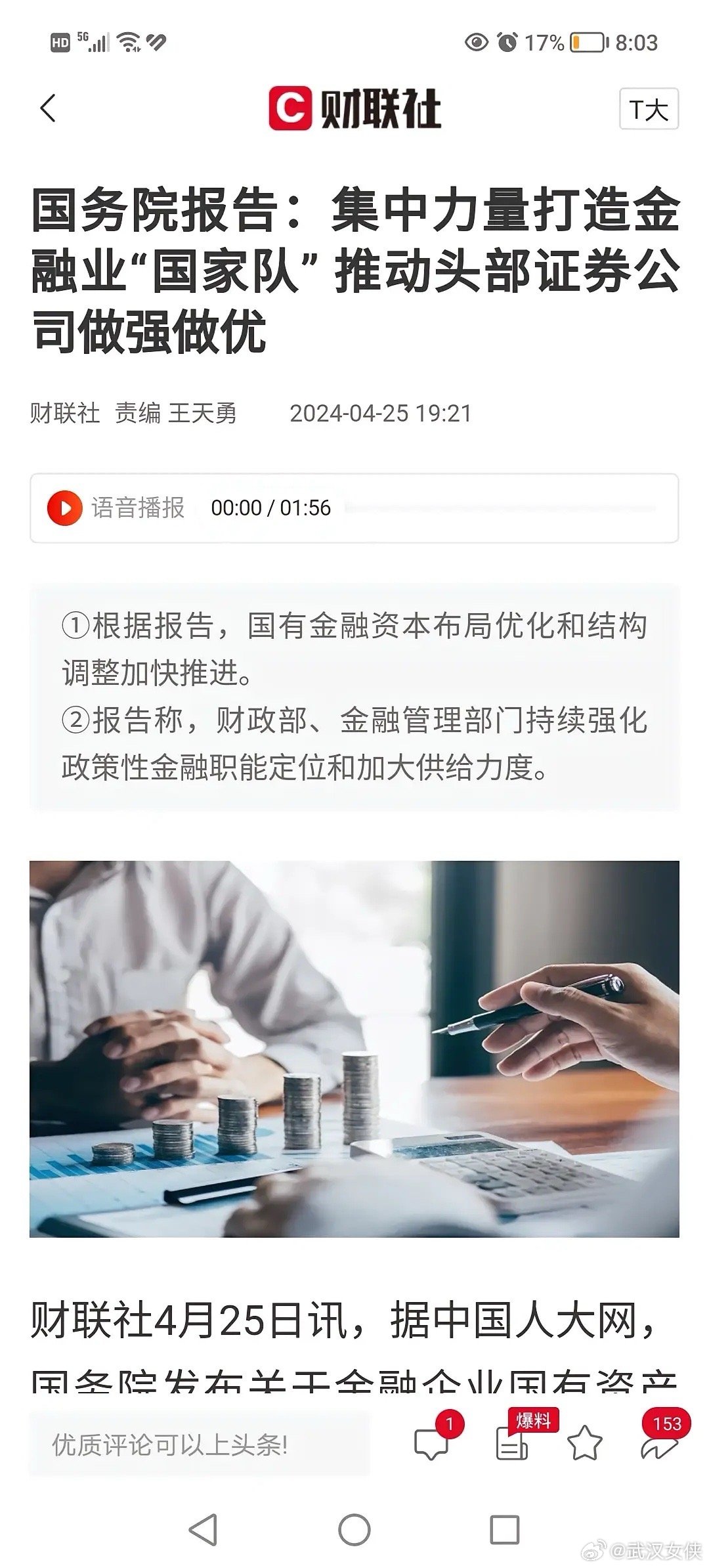709x1568 pixels.
Task: Go back using the top-left arrow
Action: pyautogui.click(x=48, y=108)
